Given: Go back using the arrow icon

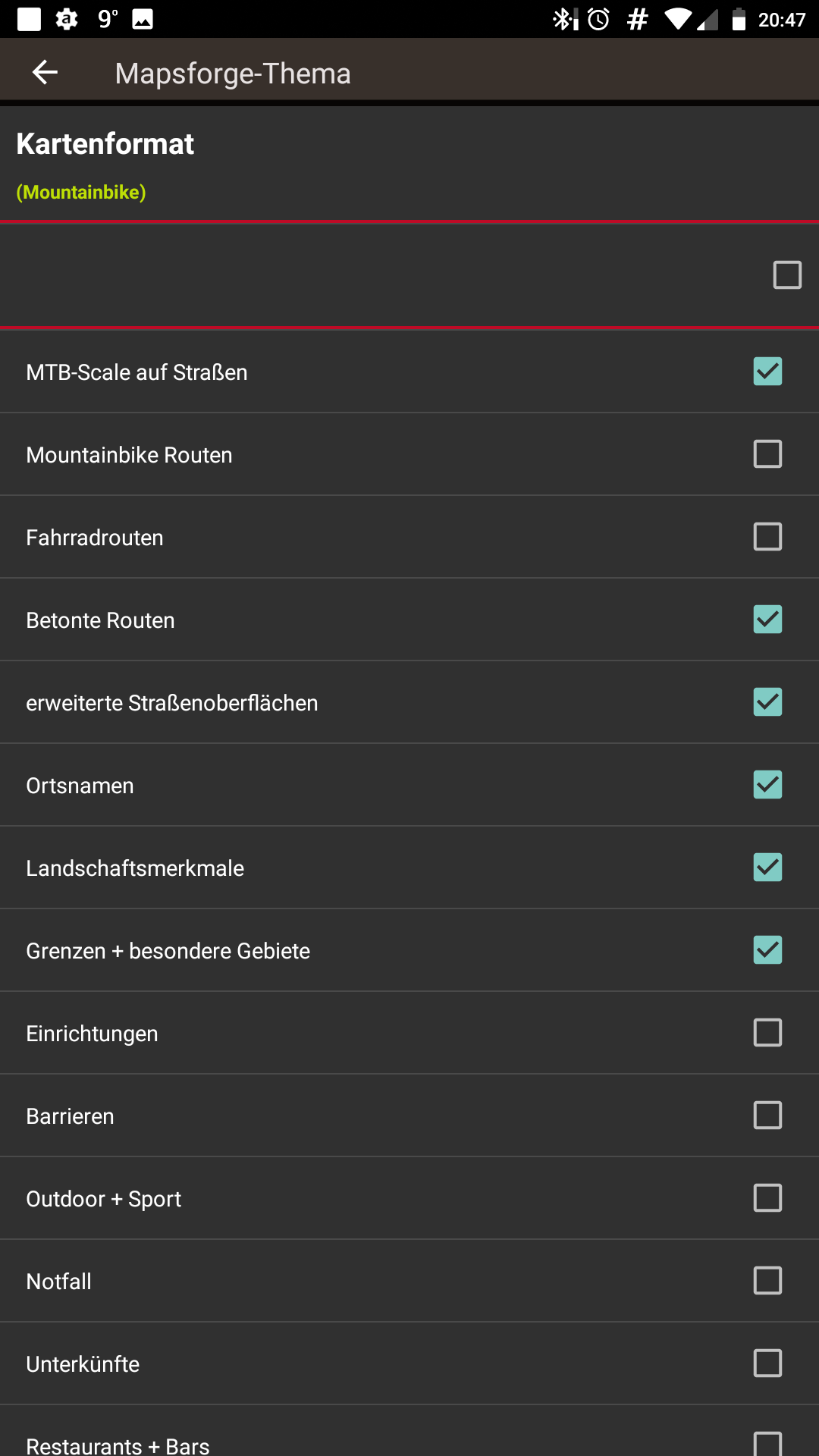Looking at the screenshot, I should point(45,73).
